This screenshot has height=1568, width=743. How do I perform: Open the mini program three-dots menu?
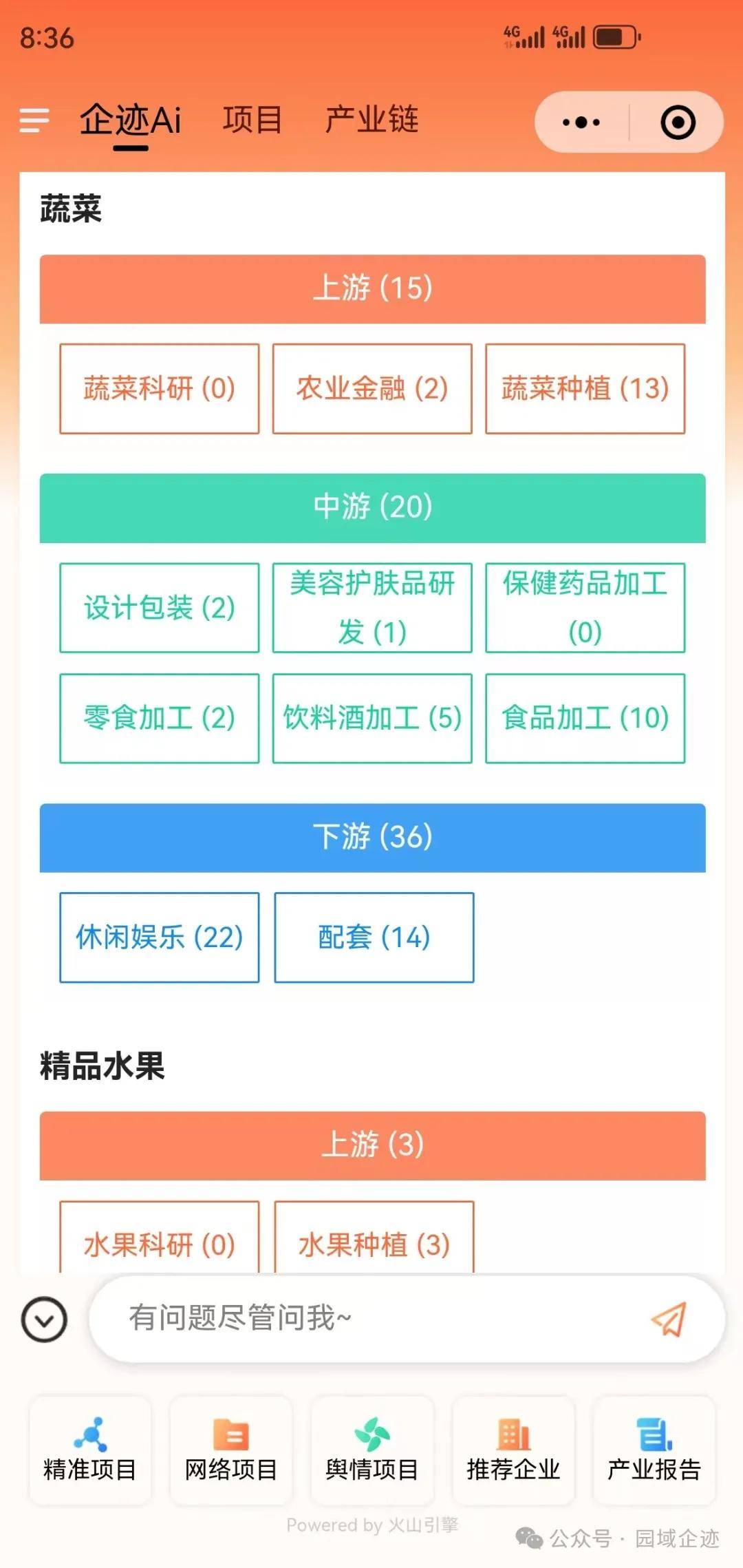(581, 123)
